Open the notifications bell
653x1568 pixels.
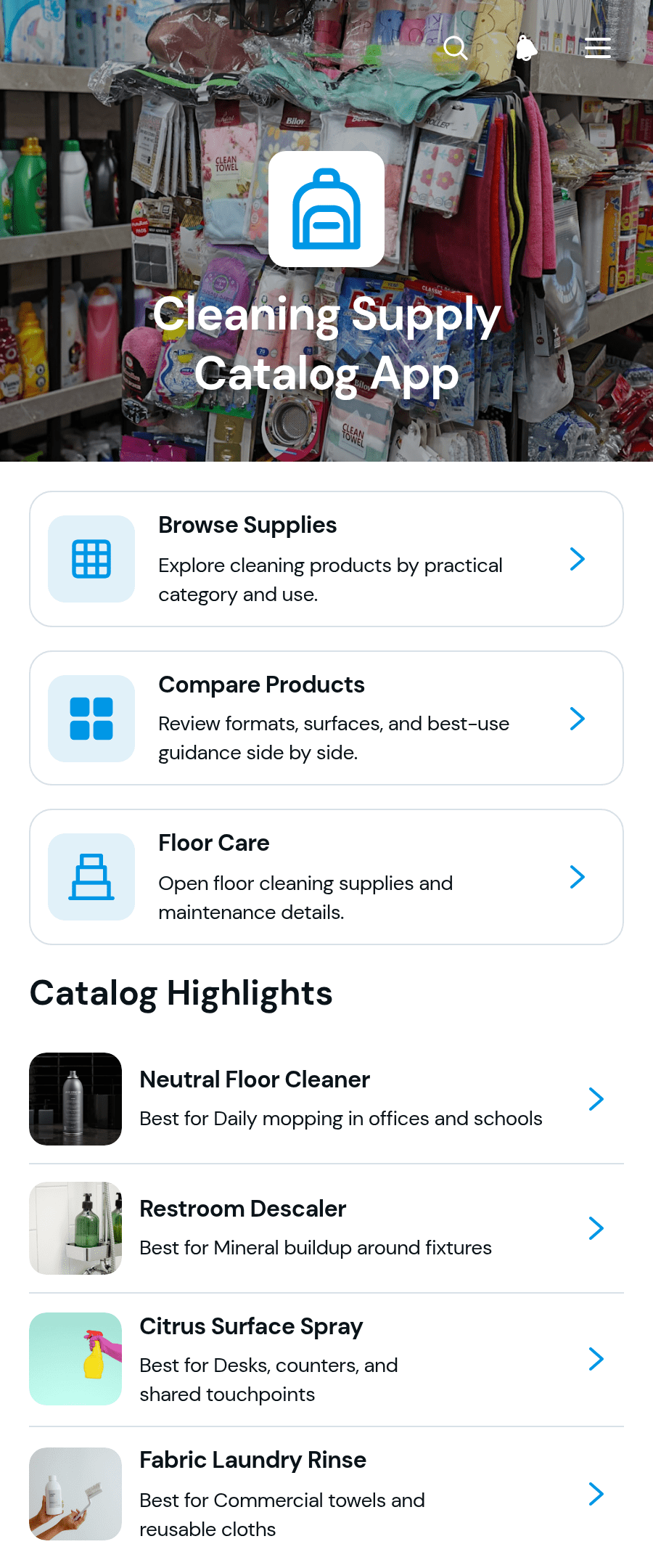[x=527, y=48]
